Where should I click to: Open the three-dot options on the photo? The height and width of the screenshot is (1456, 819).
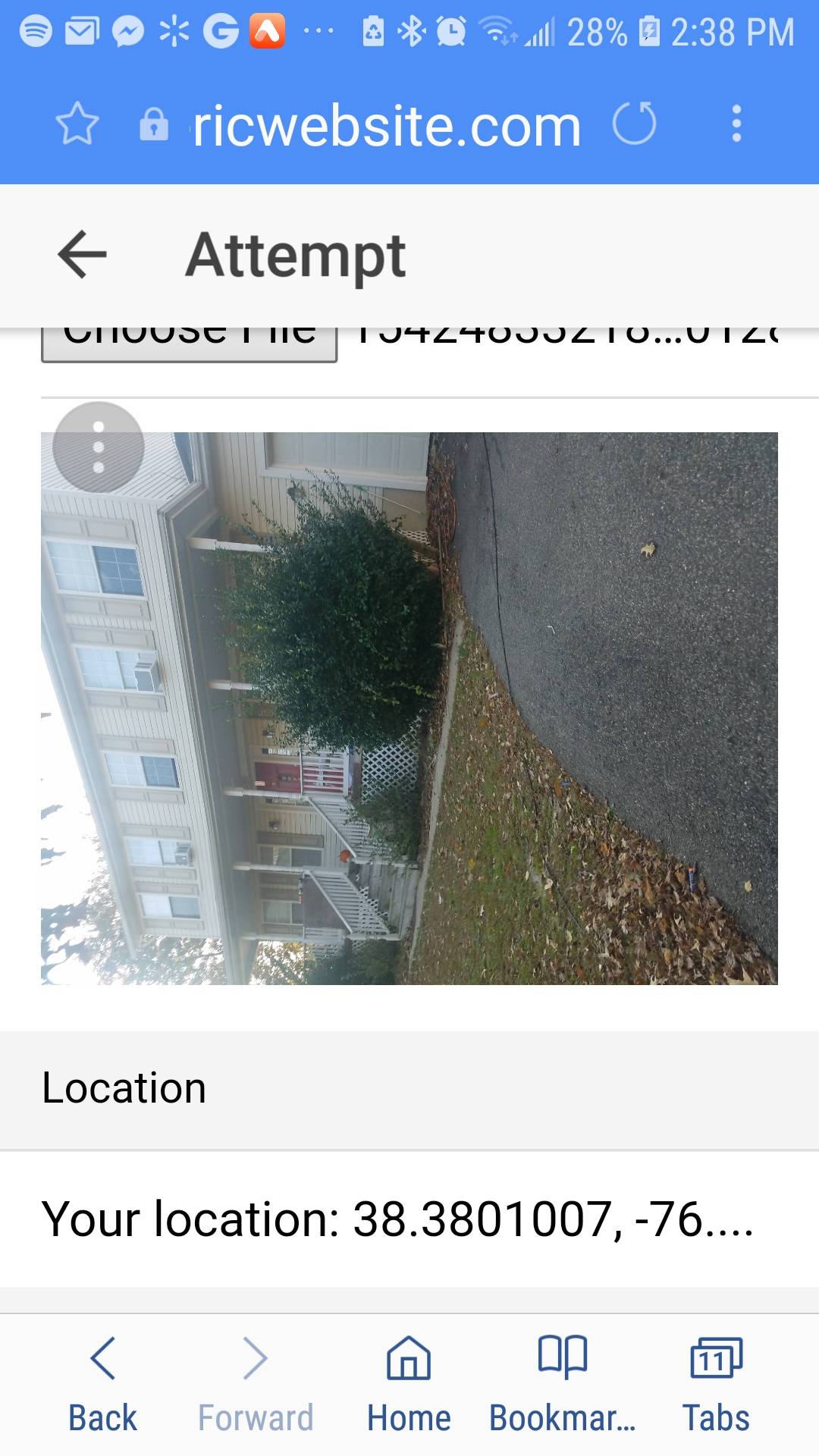coord(99,447)
